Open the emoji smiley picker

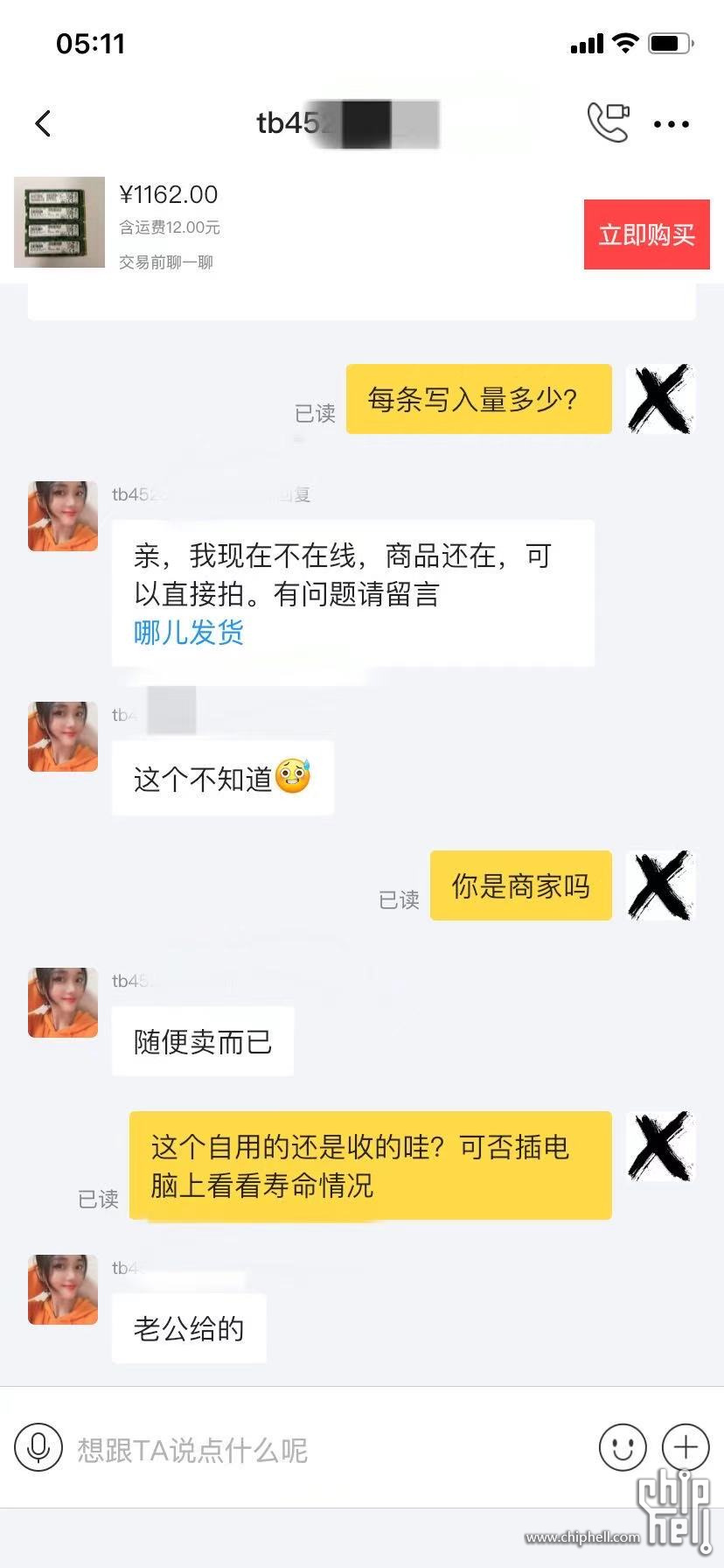[623, 1447]
